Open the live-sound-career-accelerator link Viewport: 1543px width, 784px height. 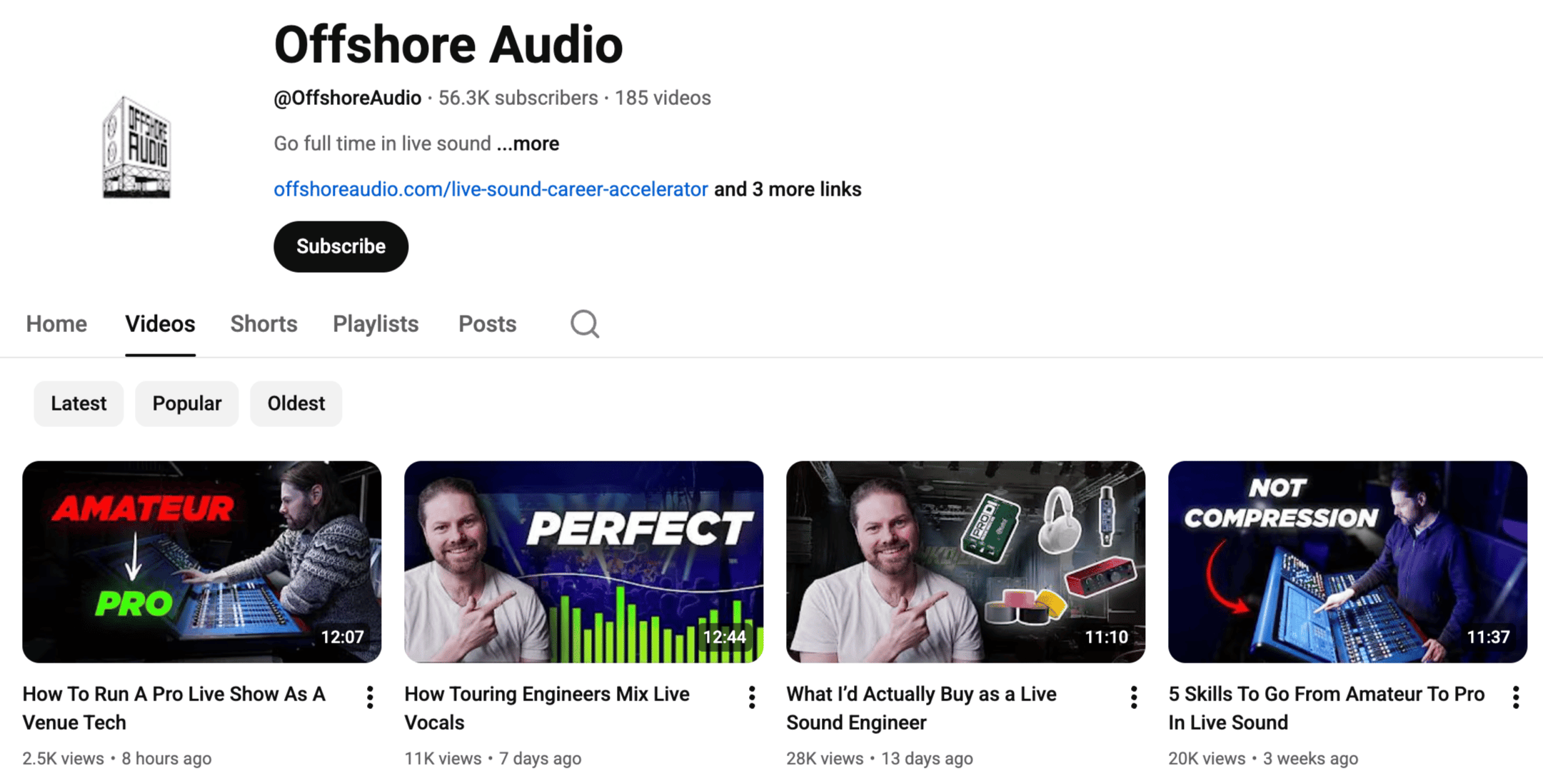click(x=491, y=189)
